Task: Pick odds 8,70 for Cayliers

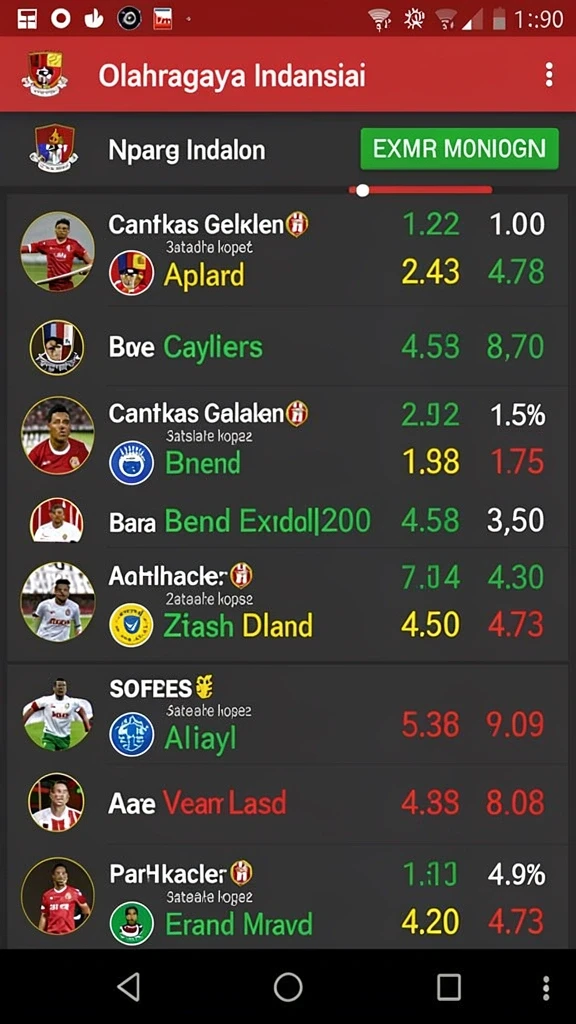Action: [x=515, y=347]
